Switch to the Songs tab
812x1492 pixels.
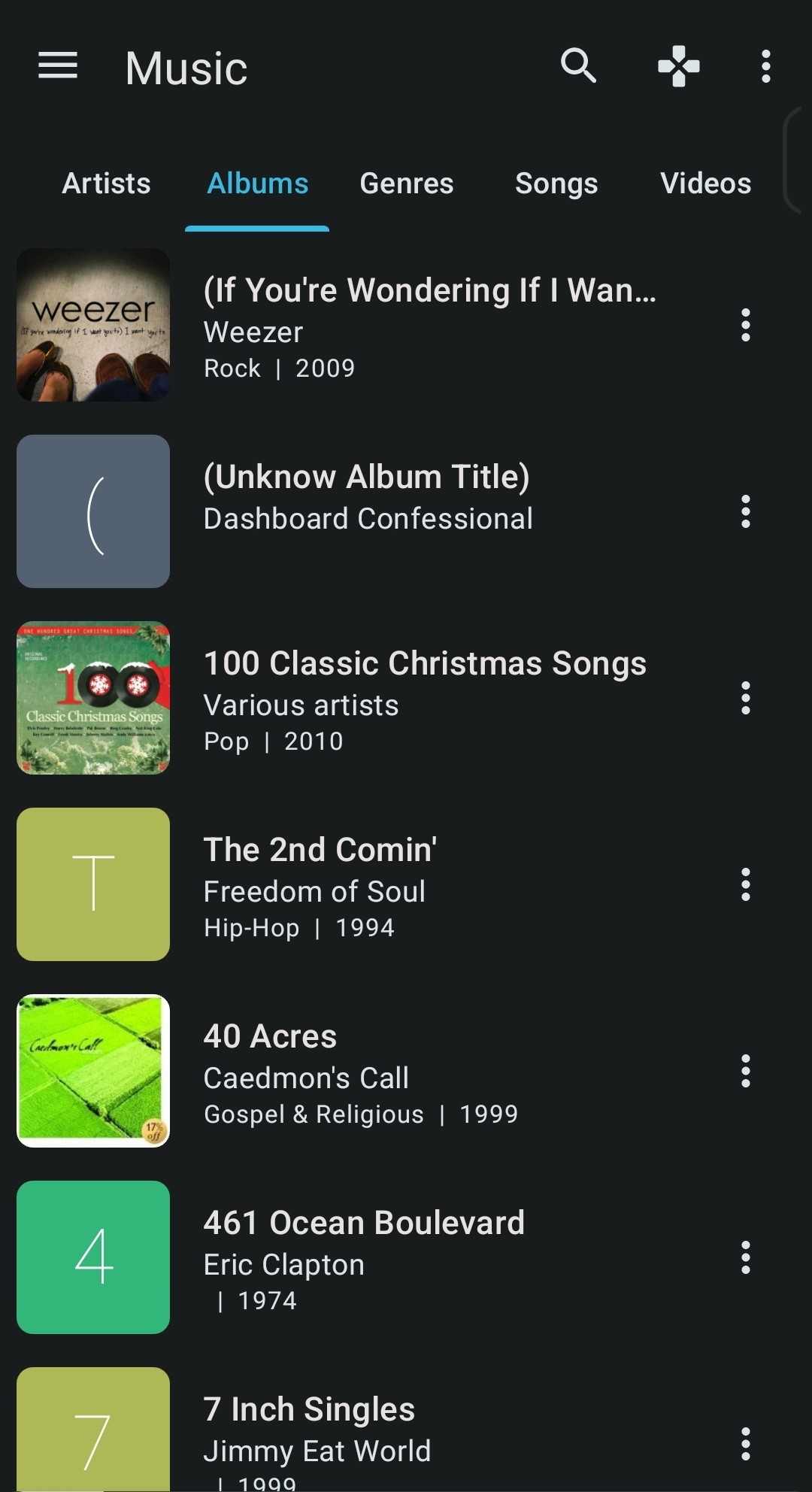point(556,183)
